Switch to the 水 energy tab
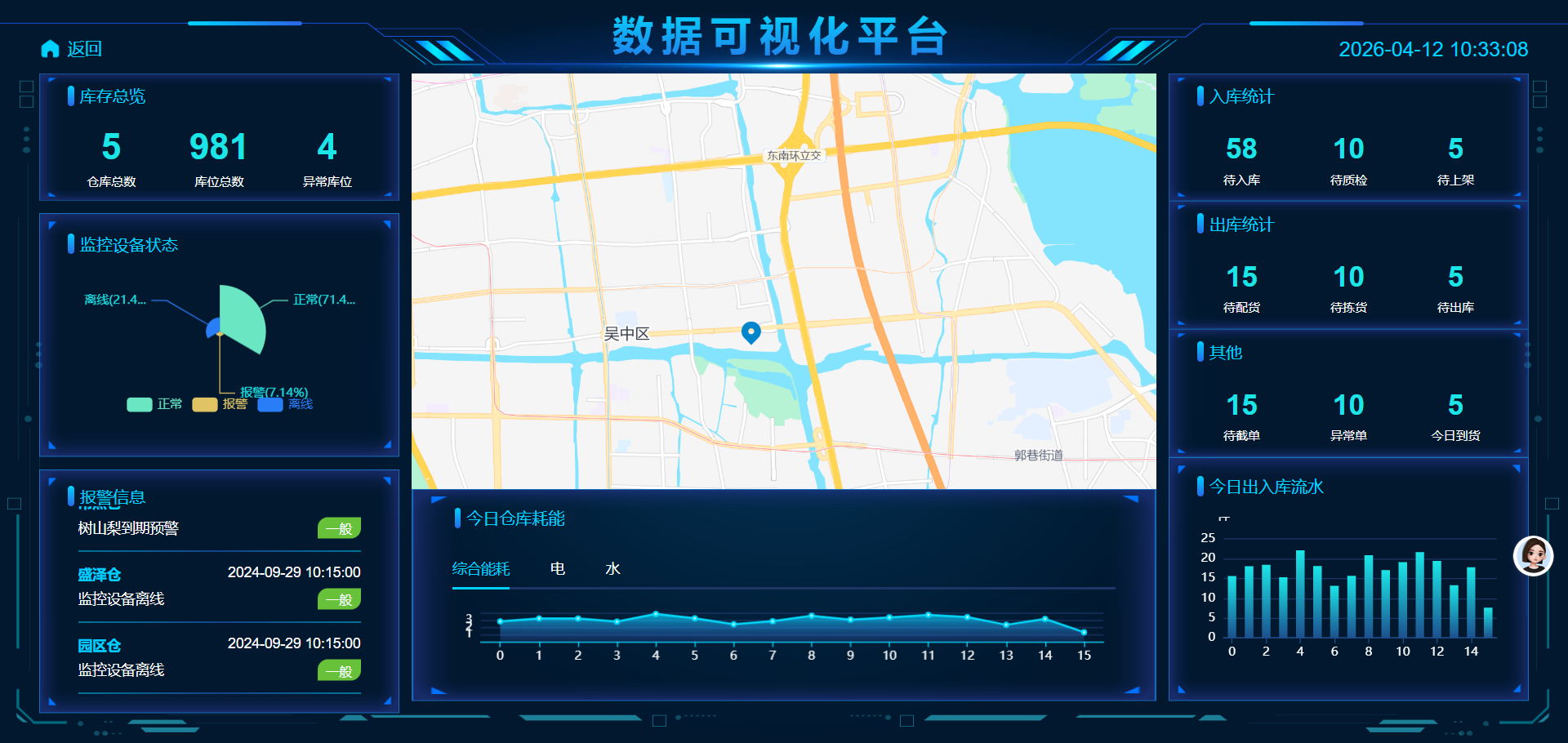1568x743 pixels. point(612,568)
